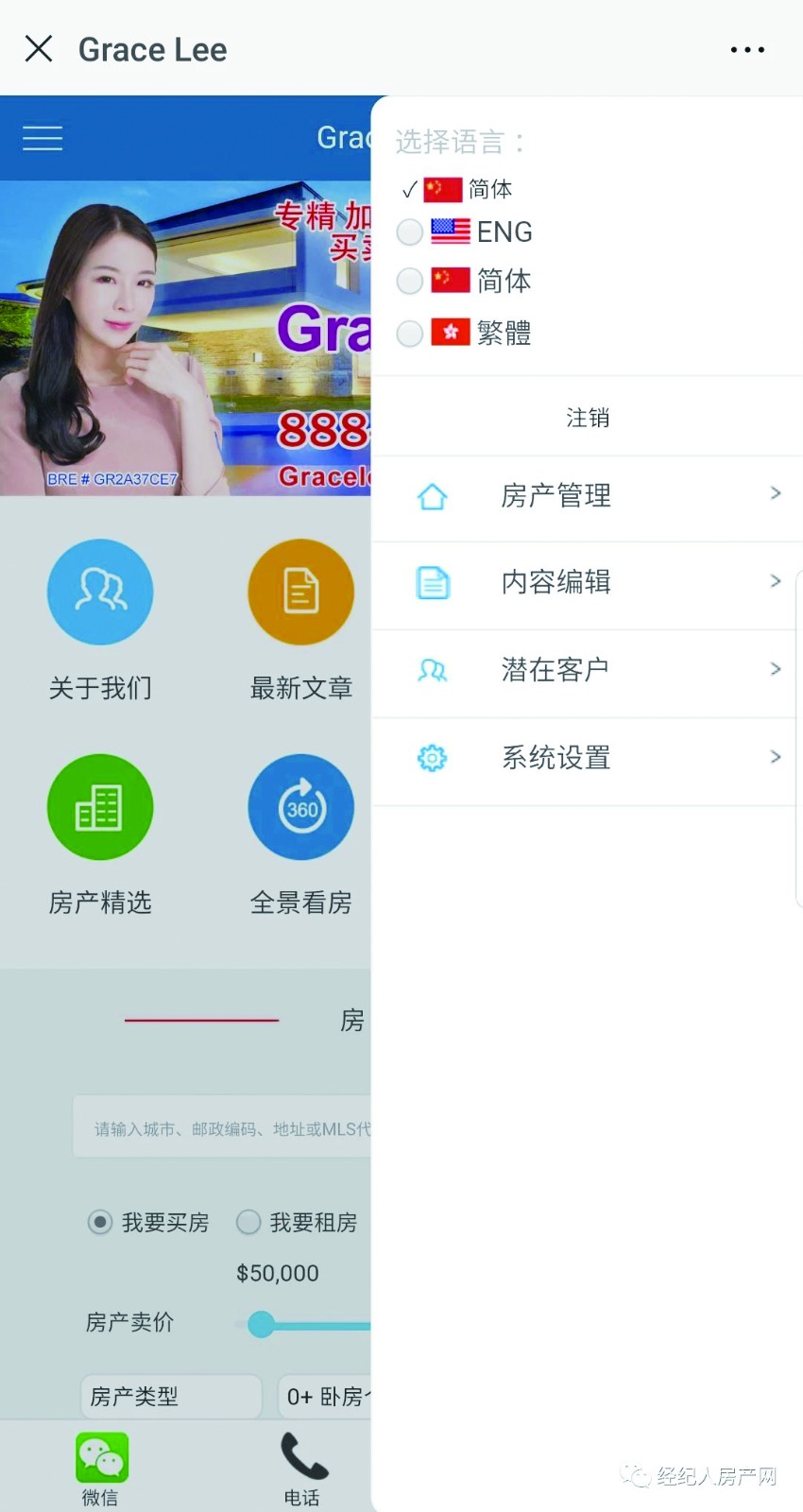Screen dimensions: 803x1512
Task: Contact via 微信 WeChat button
Action: [101, 1466]
